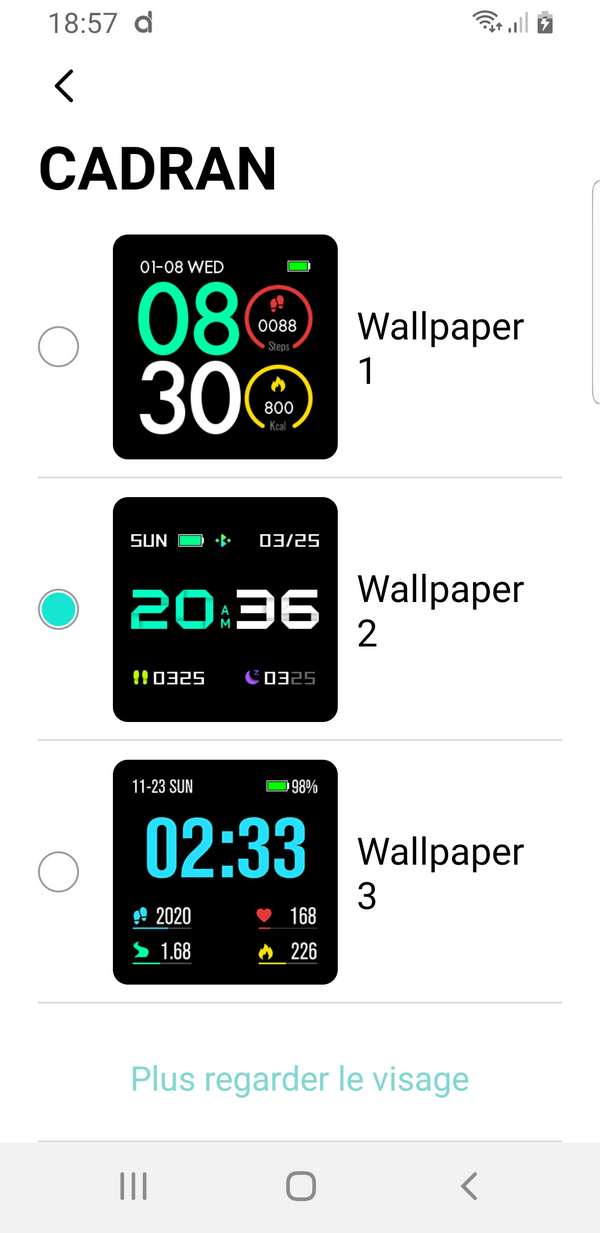Tap the Wallpaper 1 watch face preview

(x=225, y=347)
